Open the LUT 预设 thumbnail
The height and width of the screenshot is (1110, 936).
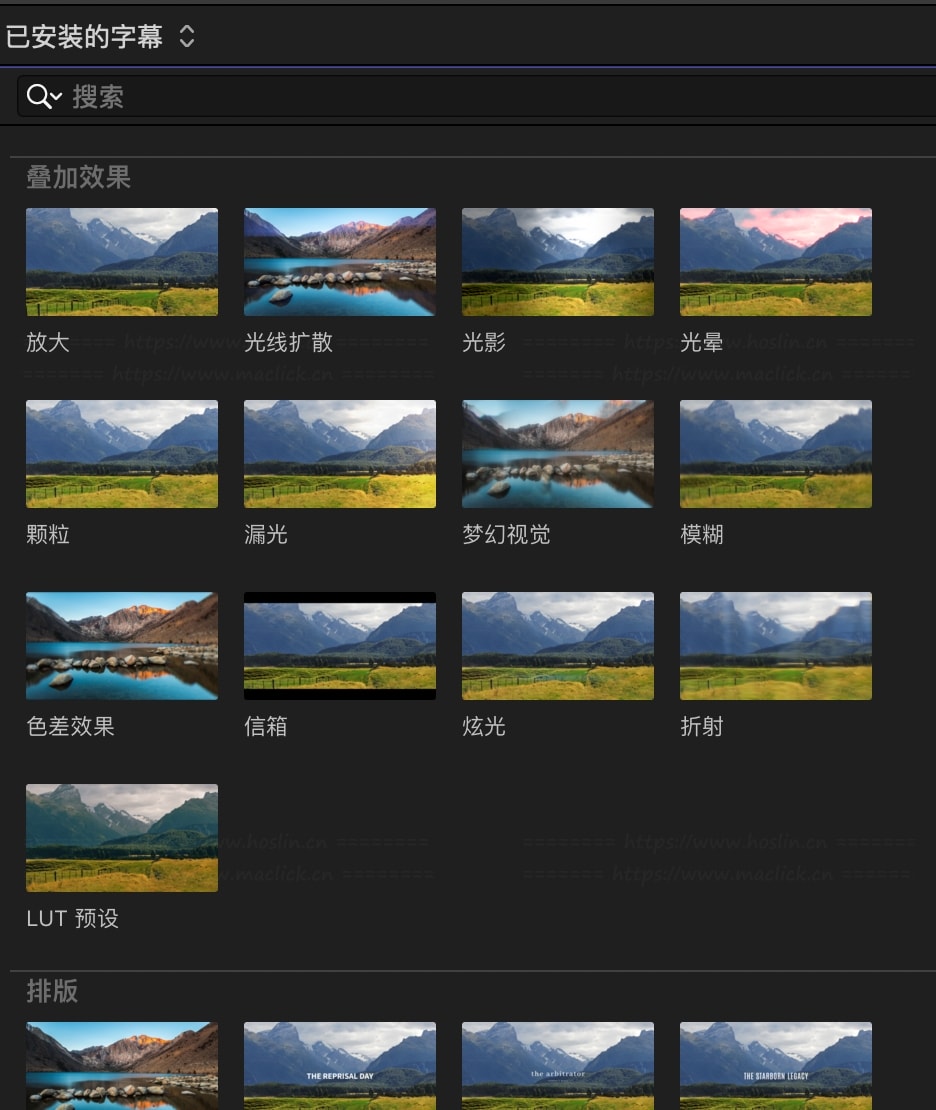click(122, 838)
